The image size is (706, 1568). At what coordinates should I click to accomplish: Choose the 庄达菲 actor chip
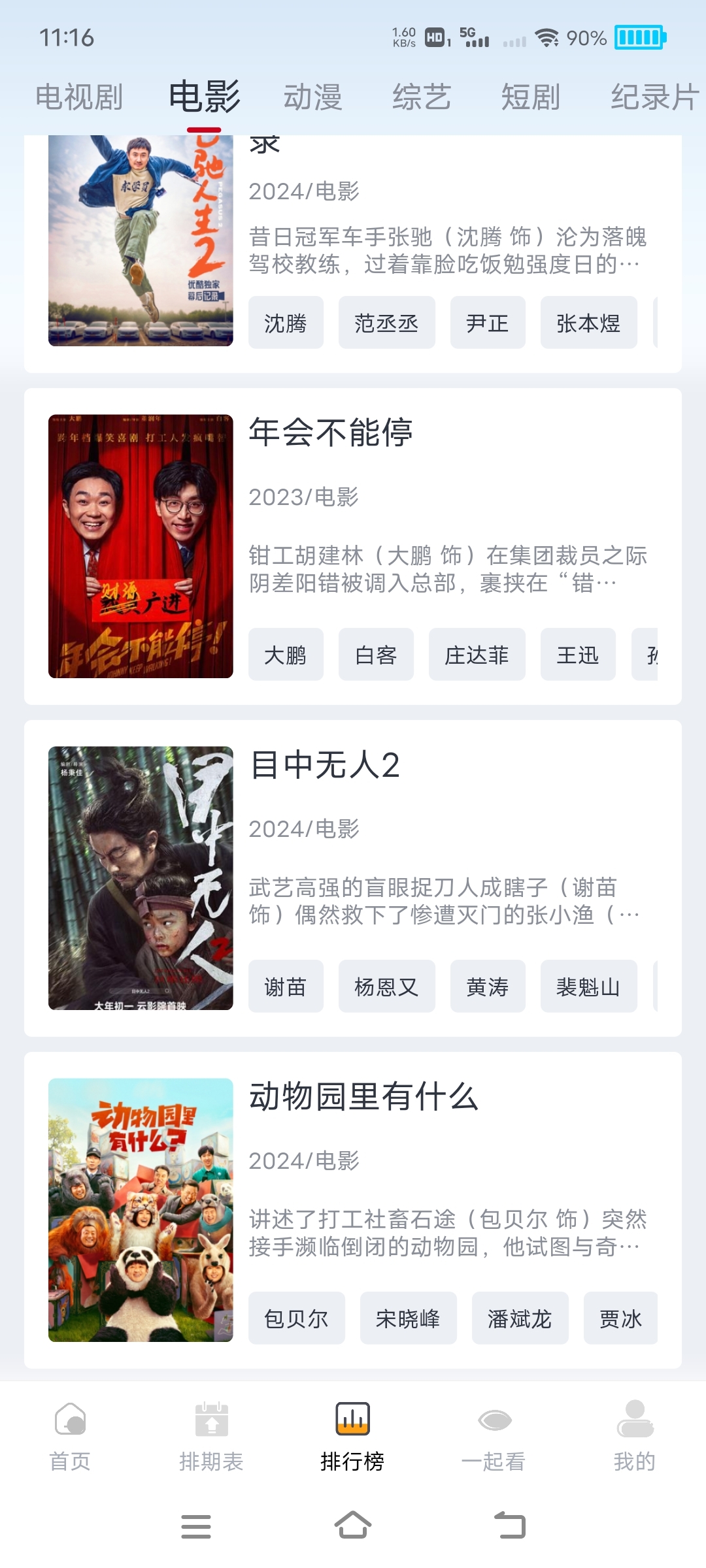pos(477,655)
